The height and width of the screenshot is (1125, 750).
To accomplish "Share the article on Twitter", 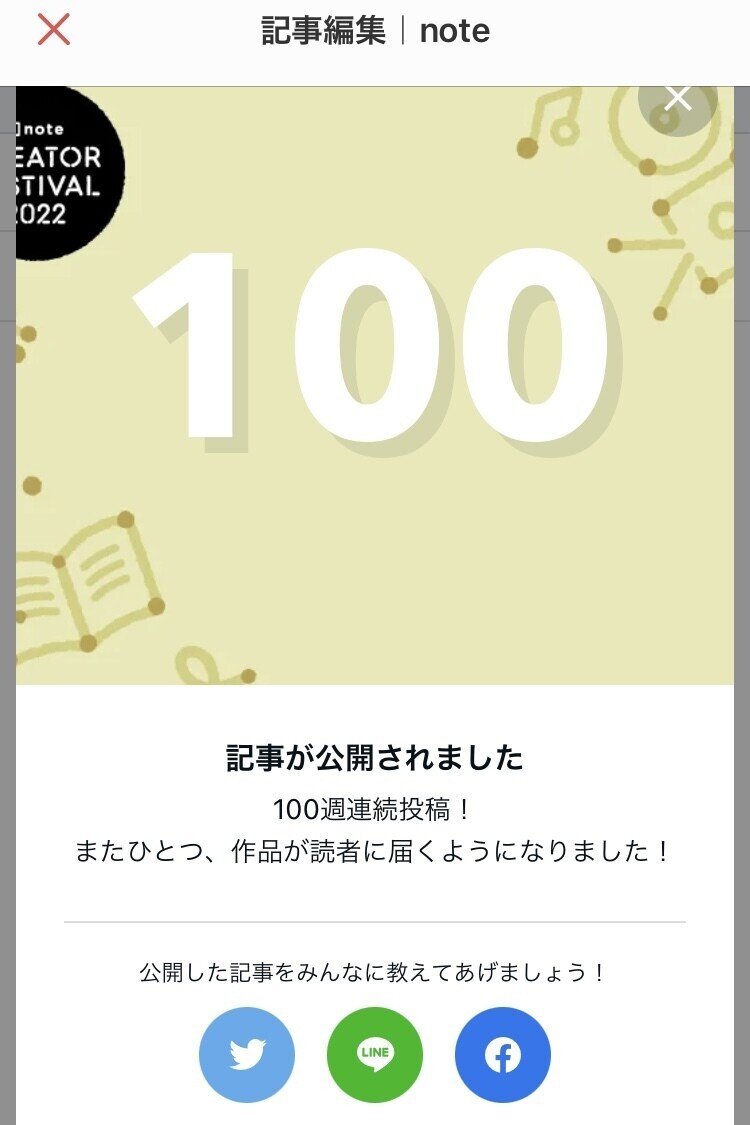I will 247,1054.
